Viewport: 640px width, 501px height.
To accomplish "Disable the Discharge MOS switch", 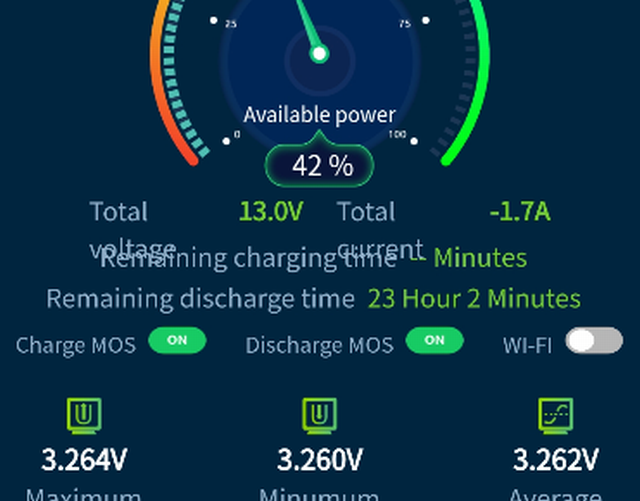I will tap(434, 341).
